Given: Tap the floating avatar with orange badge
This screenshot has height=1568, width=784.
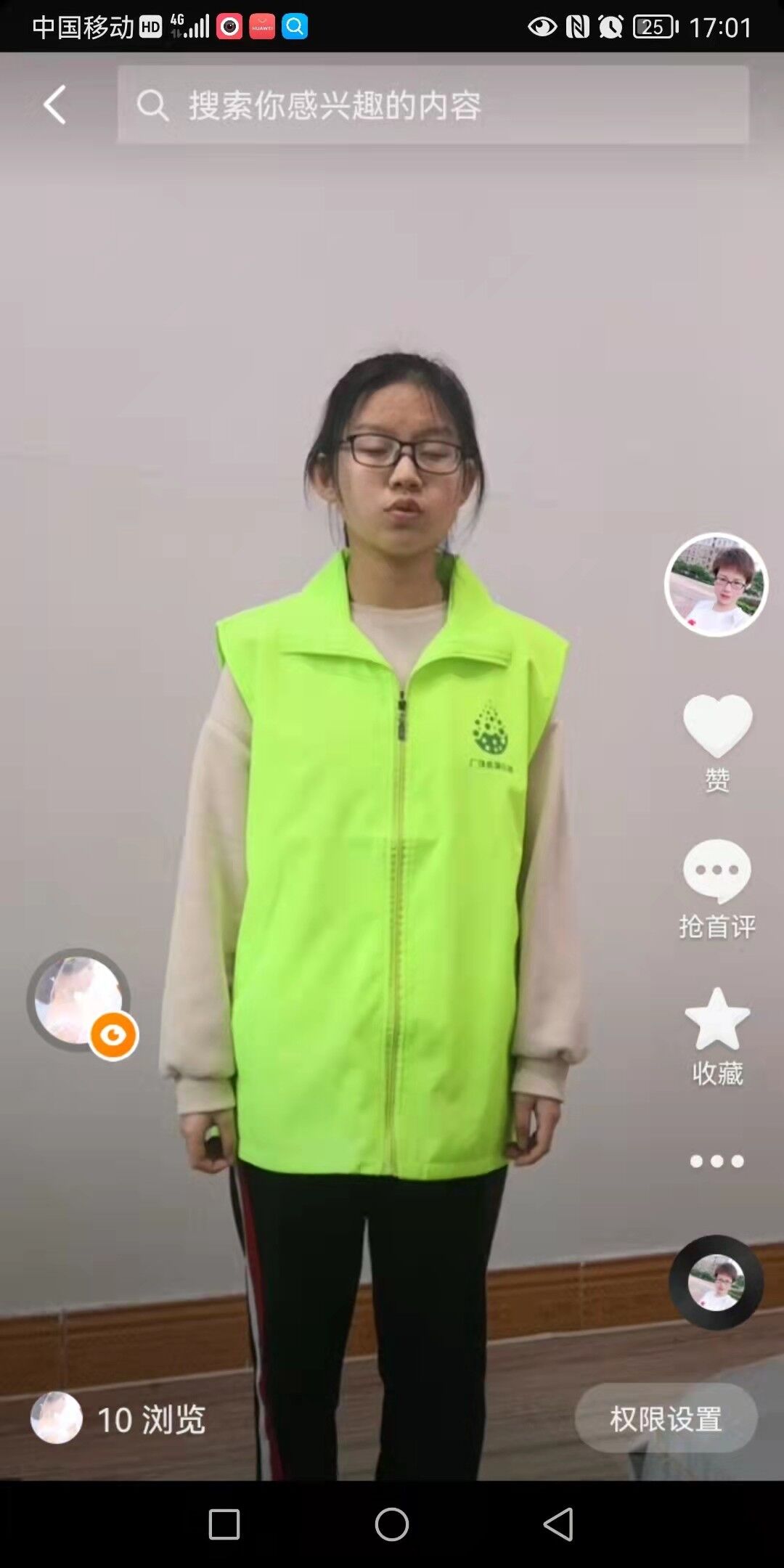Looking at the screenshot, I should point(81,1003).
